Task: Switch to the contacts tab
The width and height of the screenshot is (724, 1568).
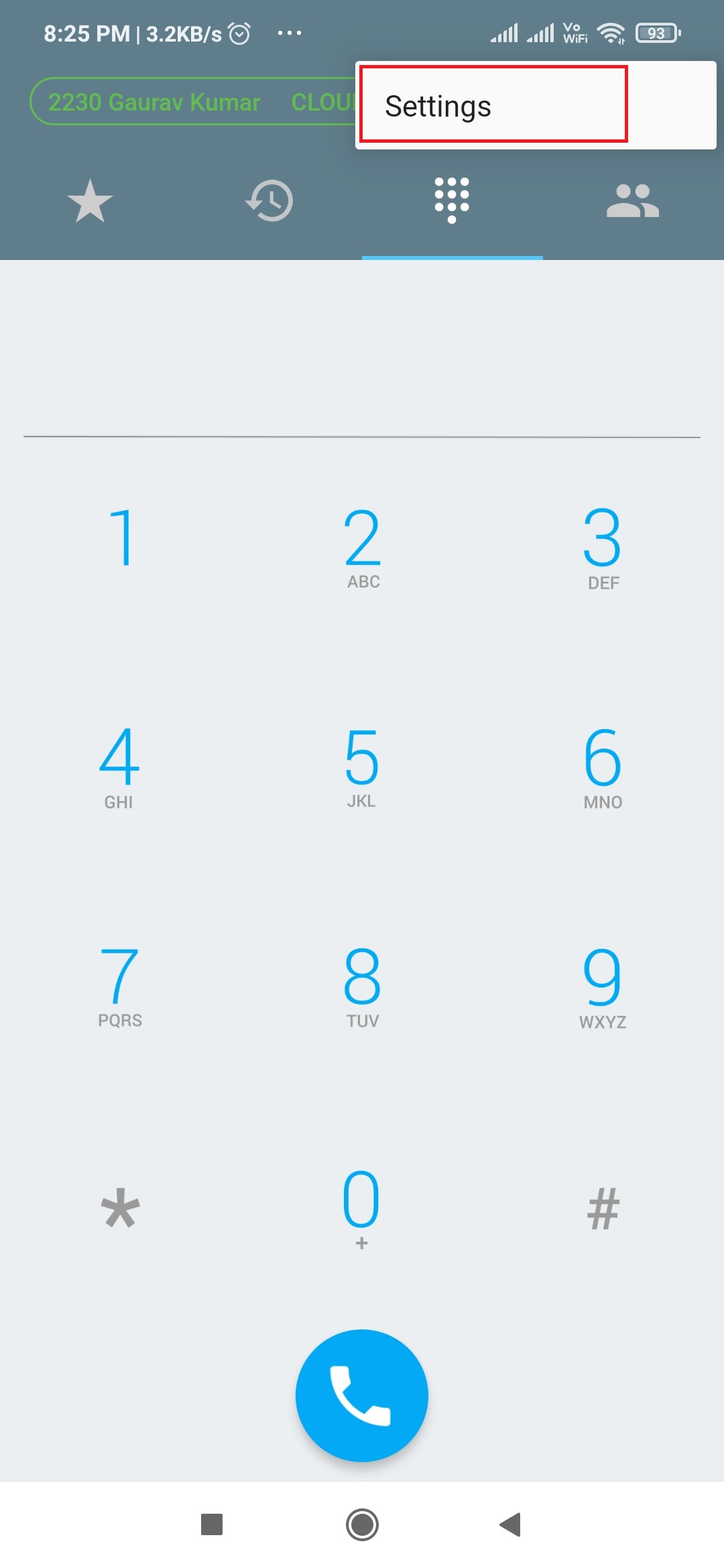Action: pos(633,200)
